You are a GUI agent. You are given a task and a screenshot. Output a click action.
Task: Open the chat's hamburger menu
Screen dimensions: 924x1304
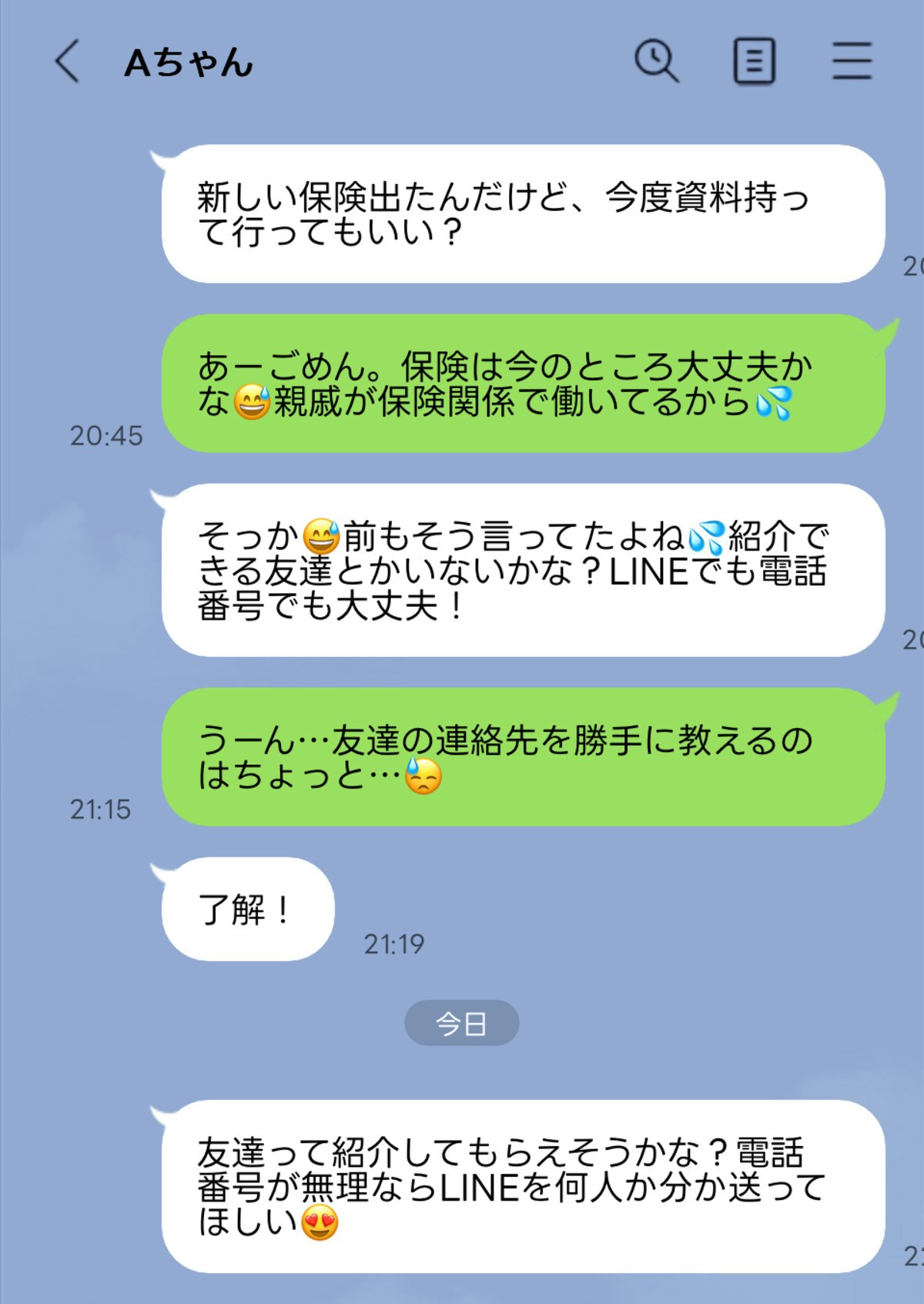[852, 61]
